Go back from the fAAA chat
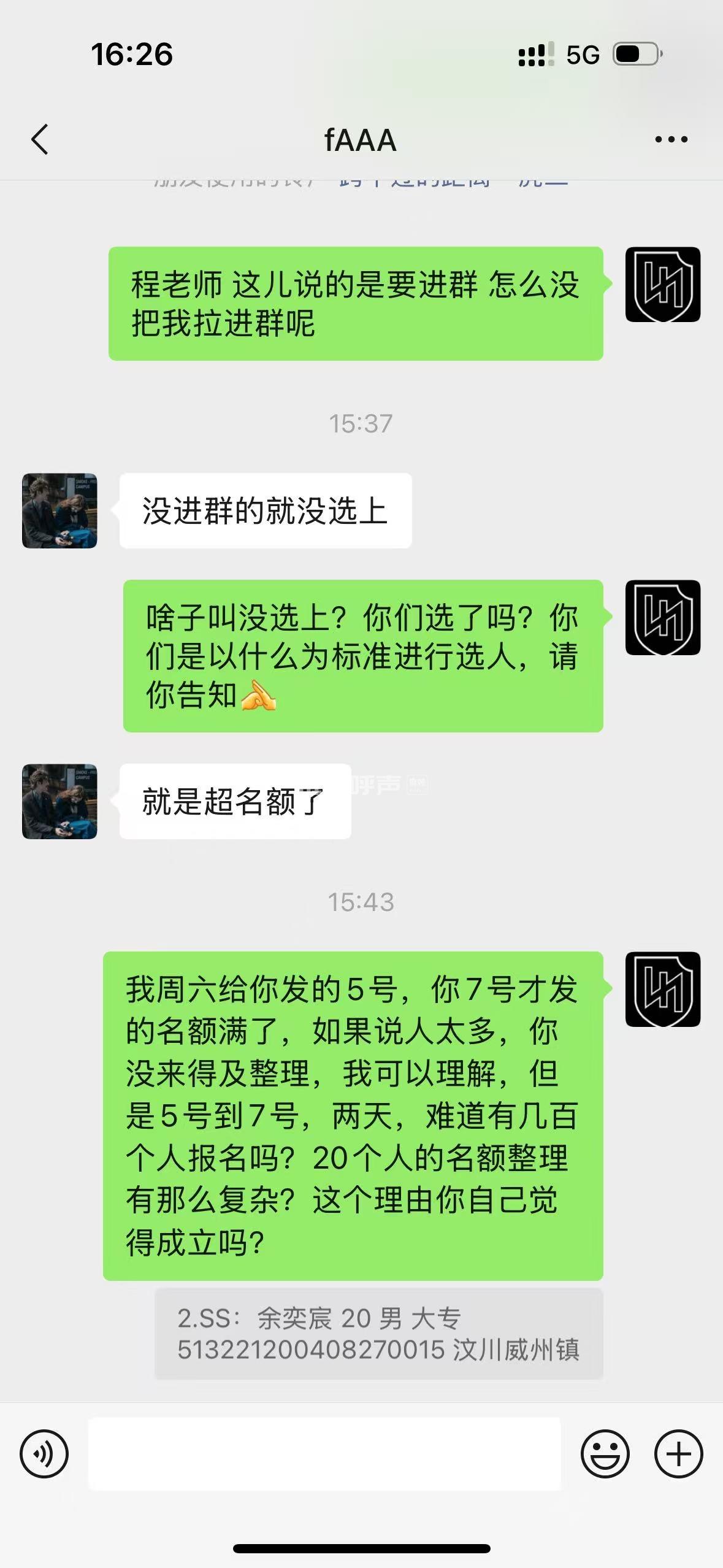This screenshot has width=723, height=1568. point(40,140)
